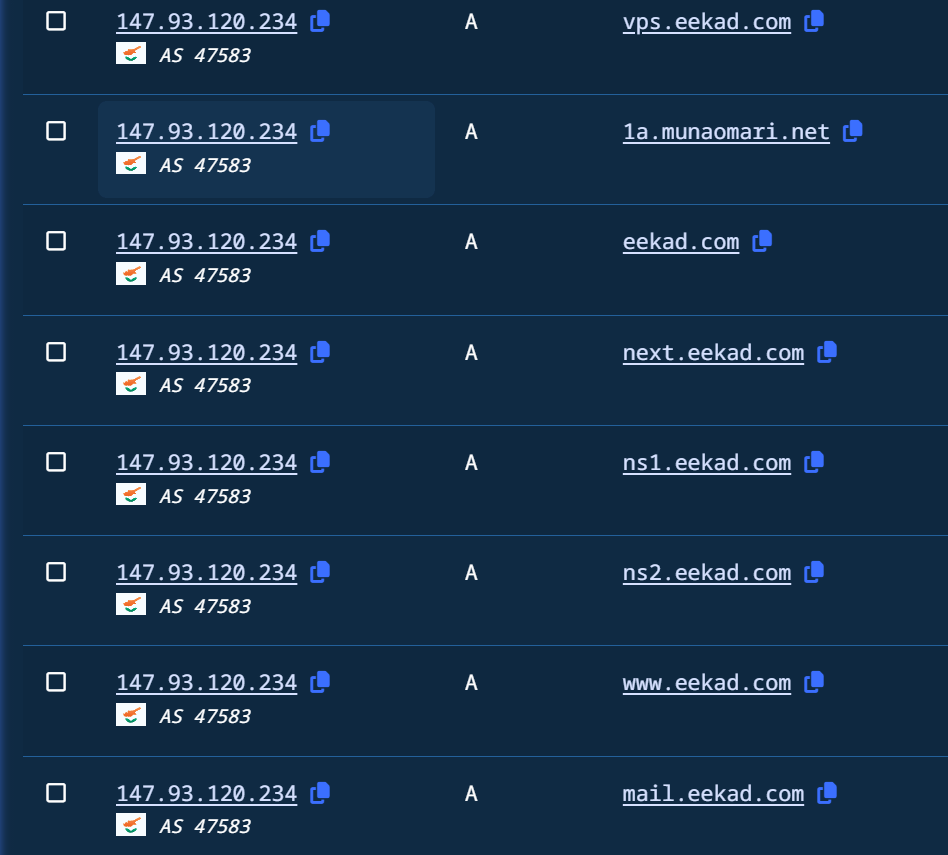
Task: Select the checkbox for vps.eekad.com row
Action: 56,21
